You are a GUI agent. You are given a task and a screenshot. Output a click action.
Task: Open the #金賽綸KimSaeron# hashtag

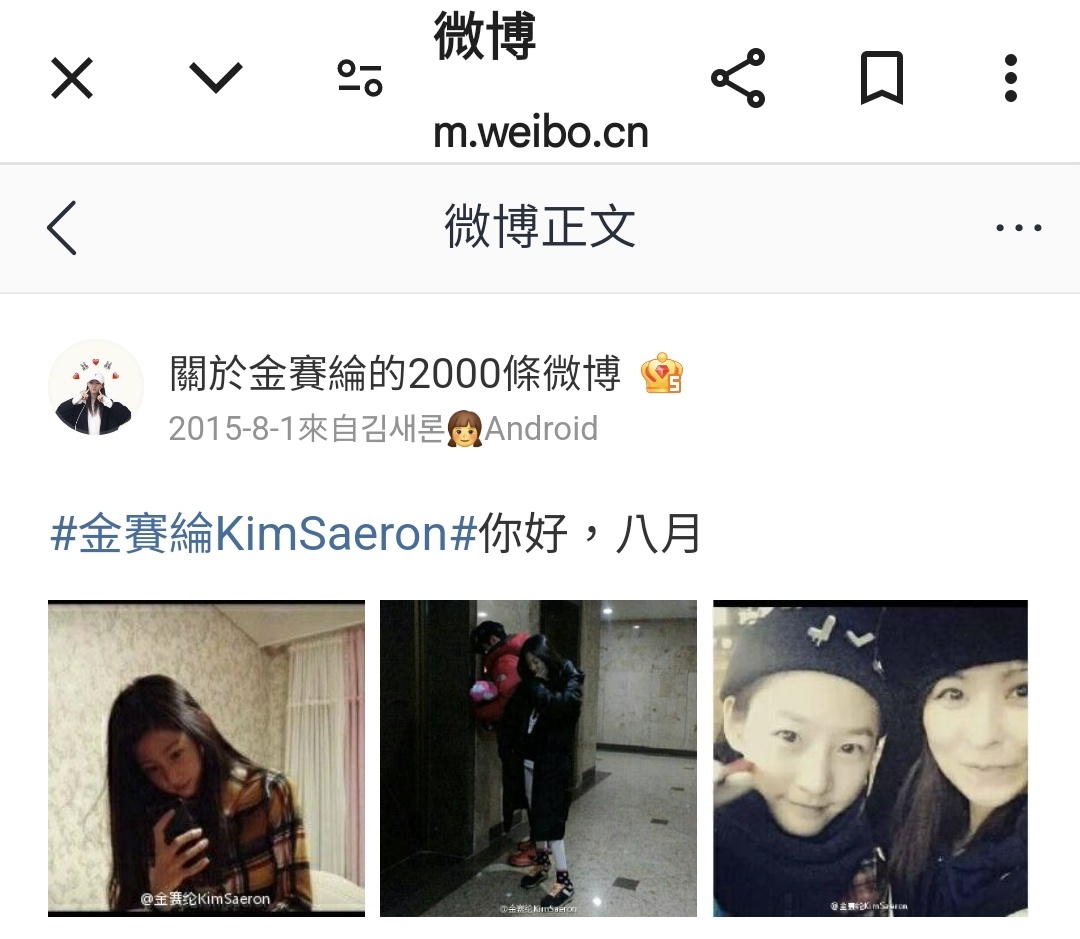(x=263, y=535)
